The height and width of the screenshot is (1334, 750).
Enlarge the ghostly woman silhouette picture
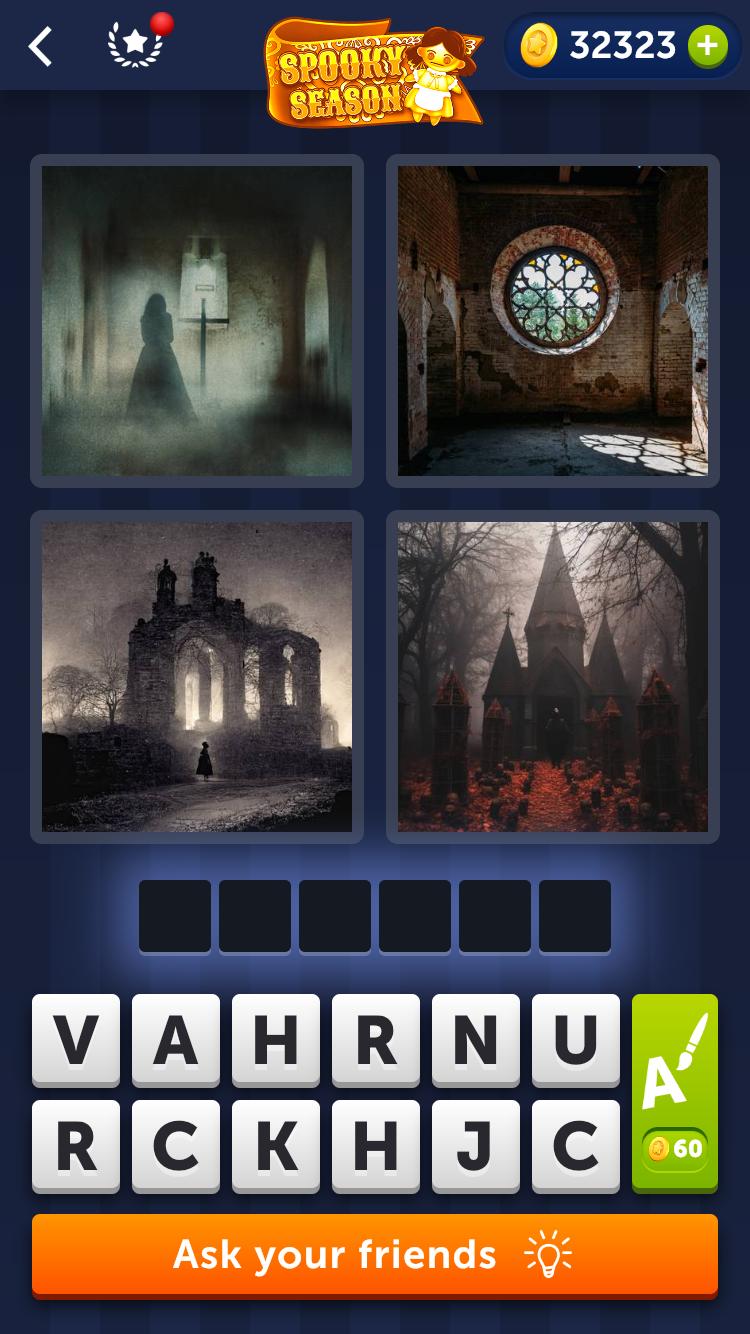pos(197,321)
